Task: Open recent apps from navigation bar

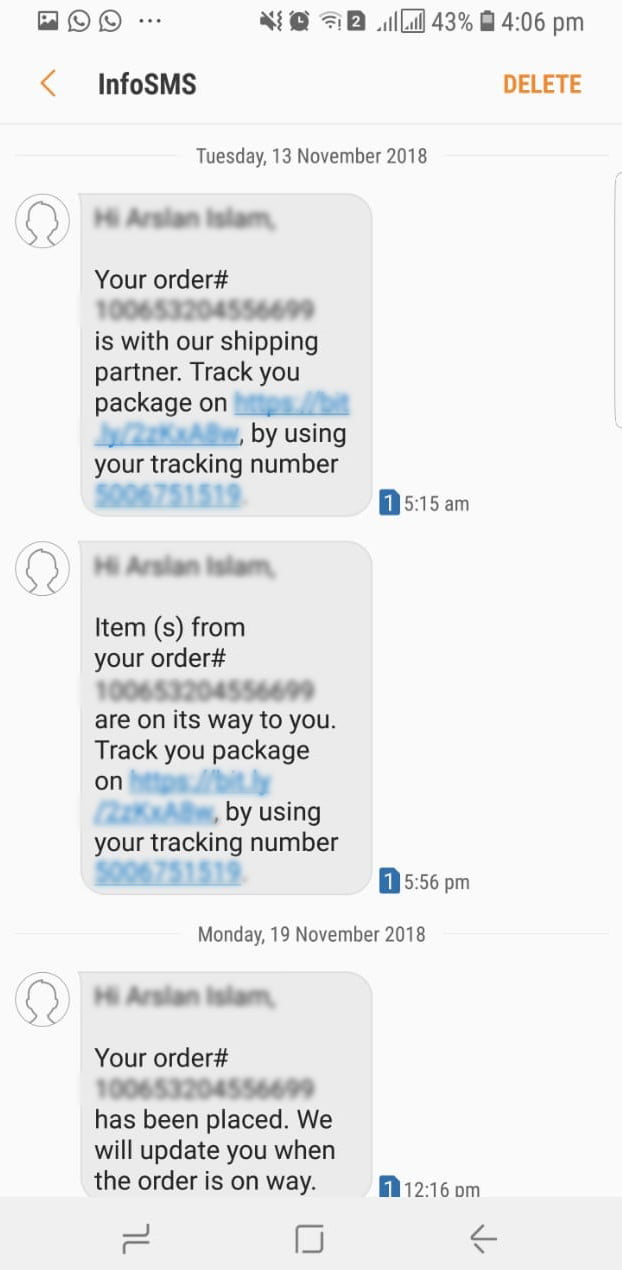Action: pos(136,1240)
